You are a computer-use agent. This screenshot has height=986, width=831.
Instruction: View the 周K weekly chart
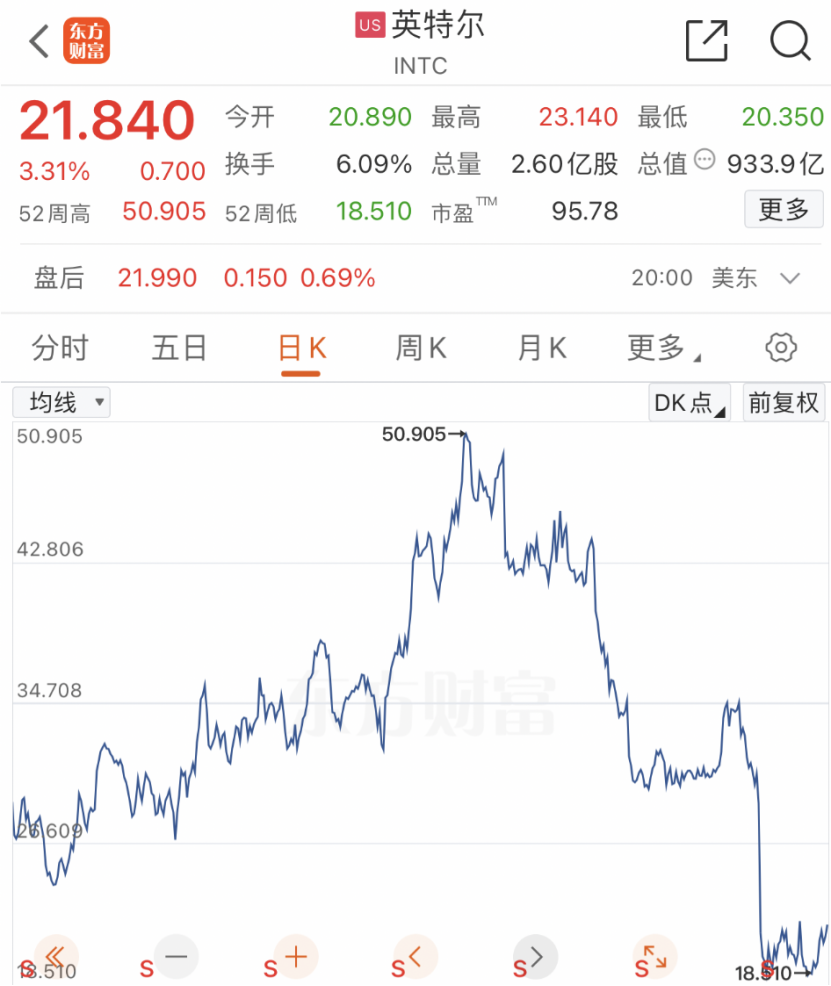point(420,348)
